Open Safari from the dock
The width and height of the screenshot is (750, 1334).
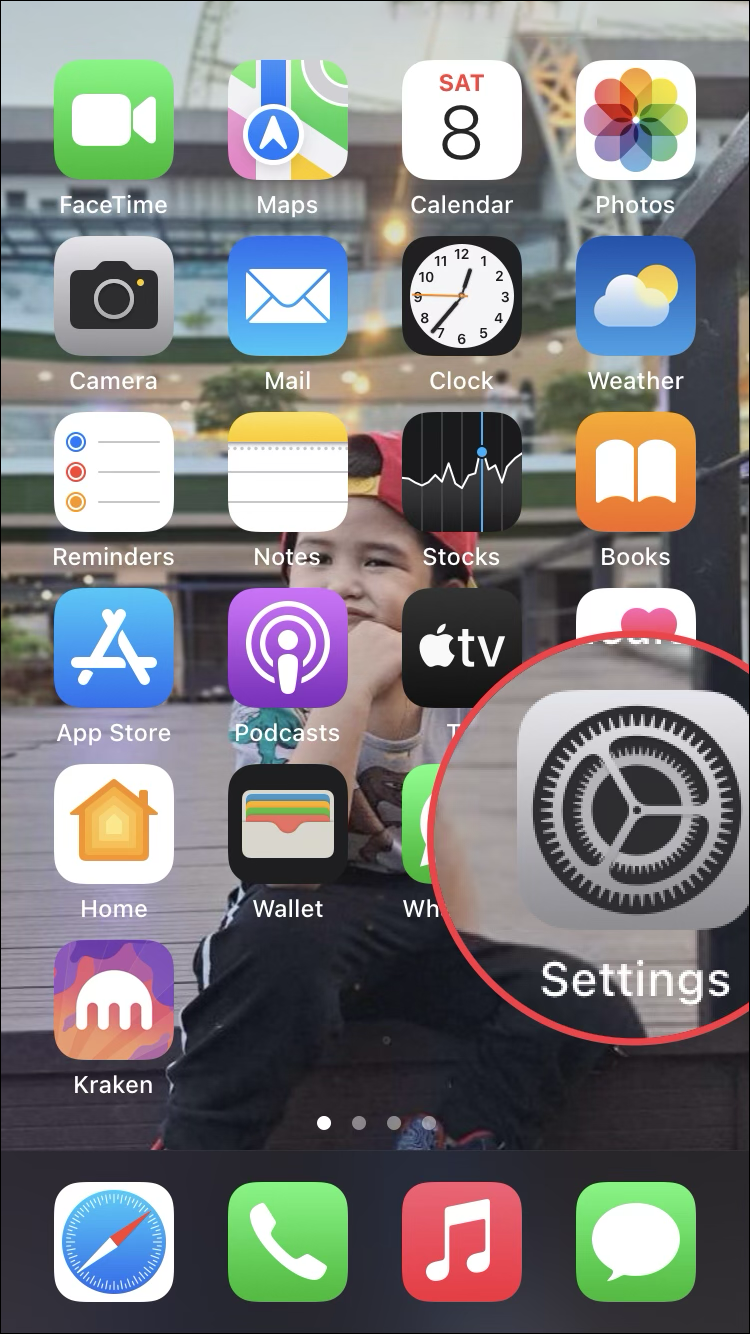(x=114, y=1242)
